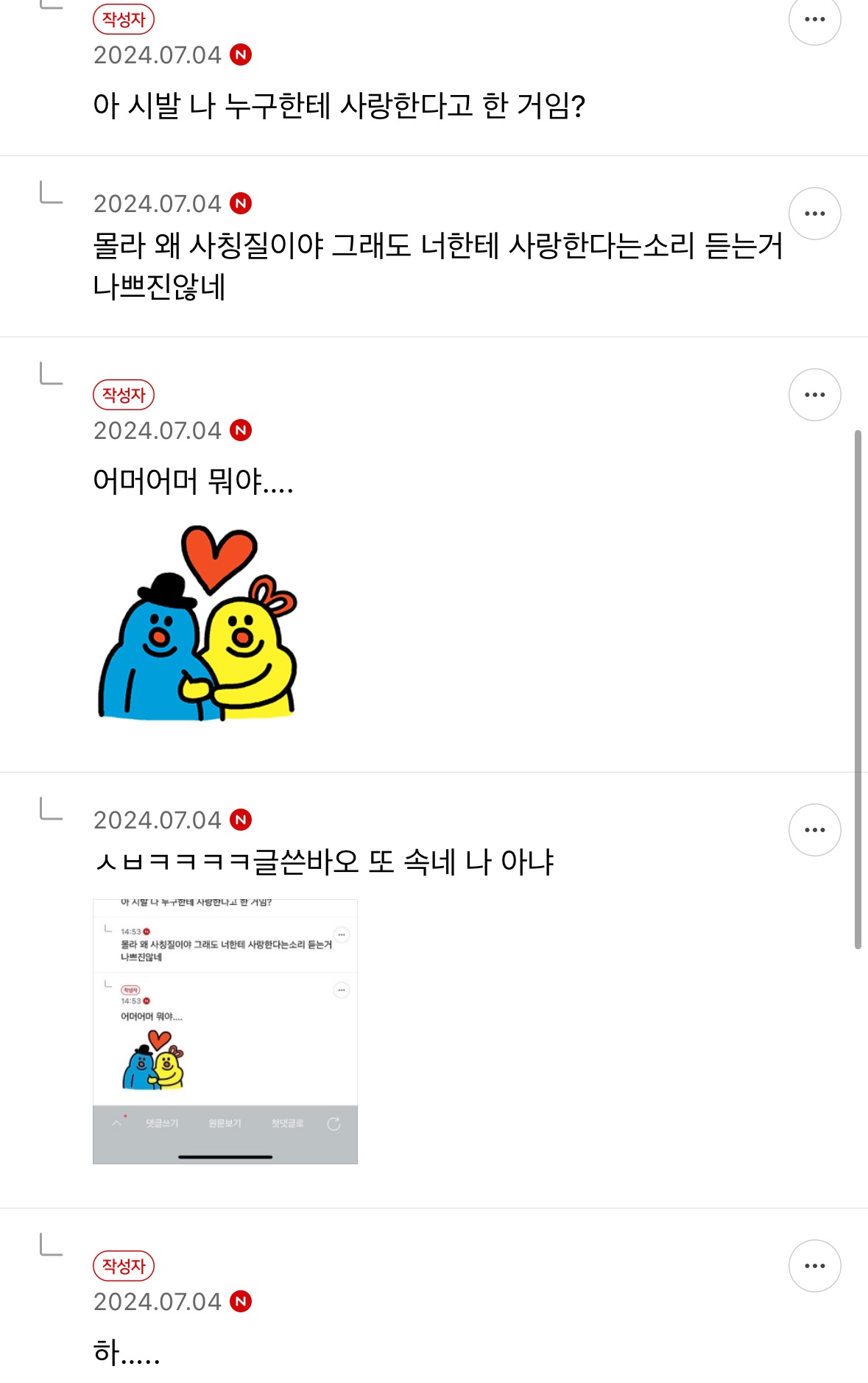Open the three-dot menu on the 사칭질이야 reply
This screenshot has width=868, height=1383.
click(814, 214)
